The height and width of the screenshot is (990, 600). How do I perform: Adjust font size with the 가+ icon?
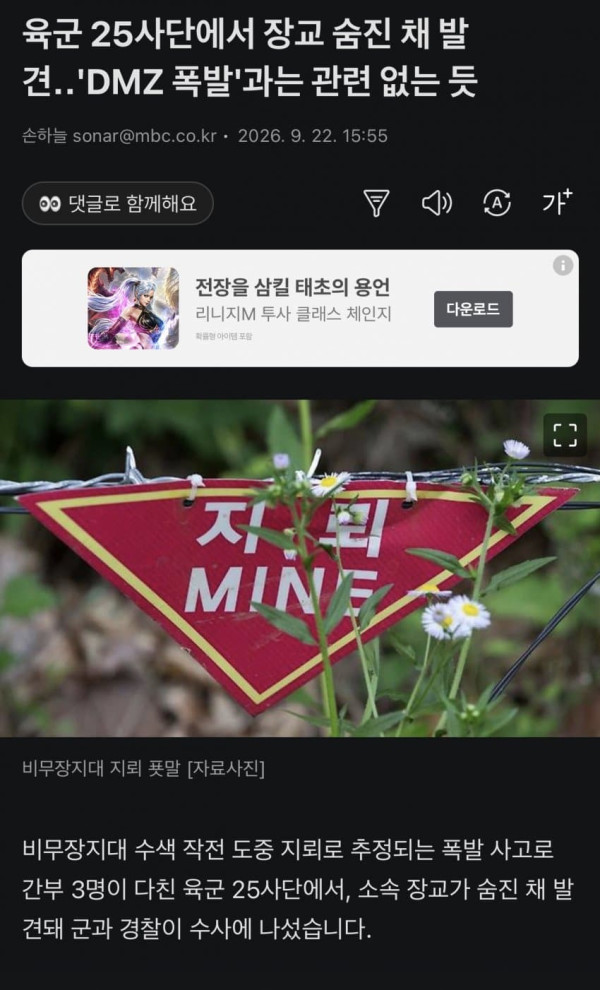click(x=556, y=202)
